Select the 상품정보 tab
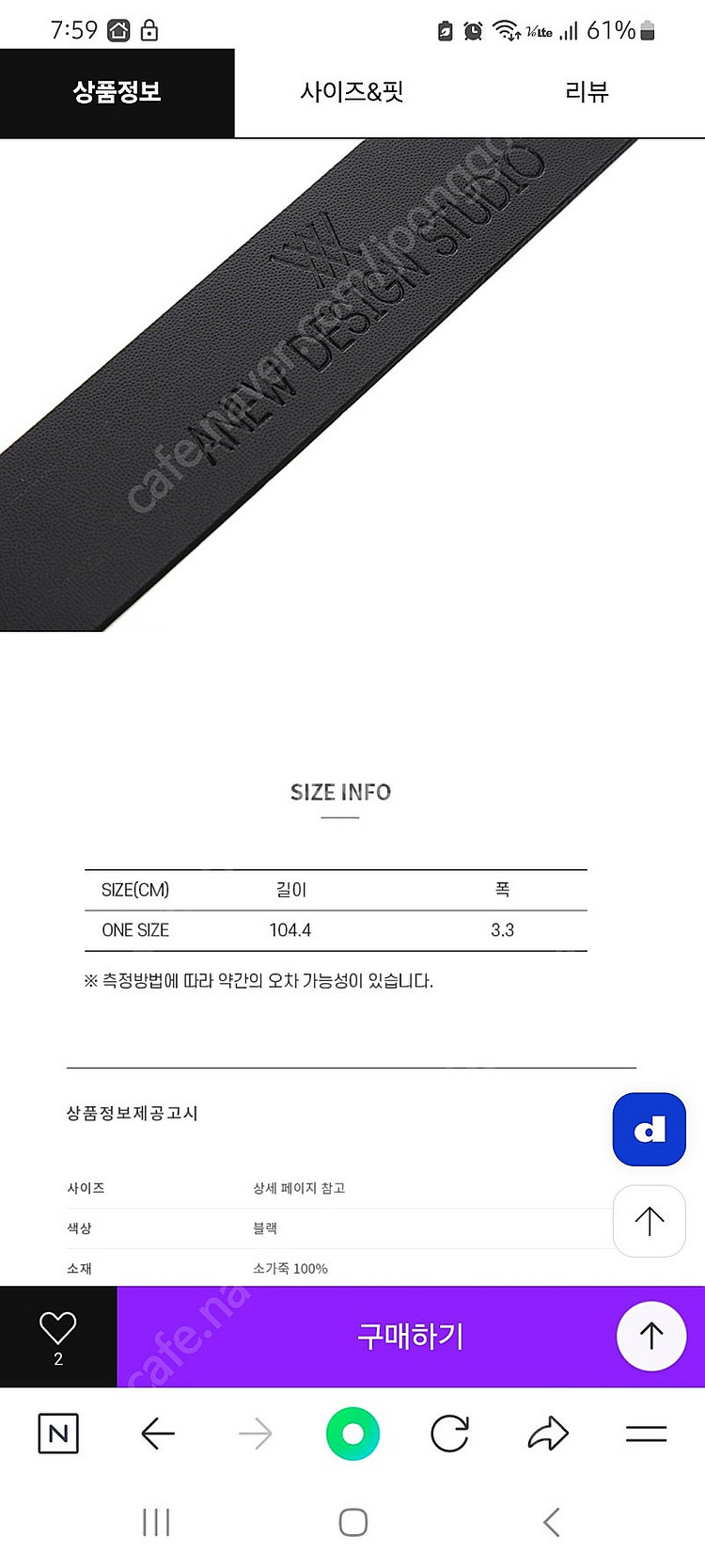705x1568 pixels. 117,92
